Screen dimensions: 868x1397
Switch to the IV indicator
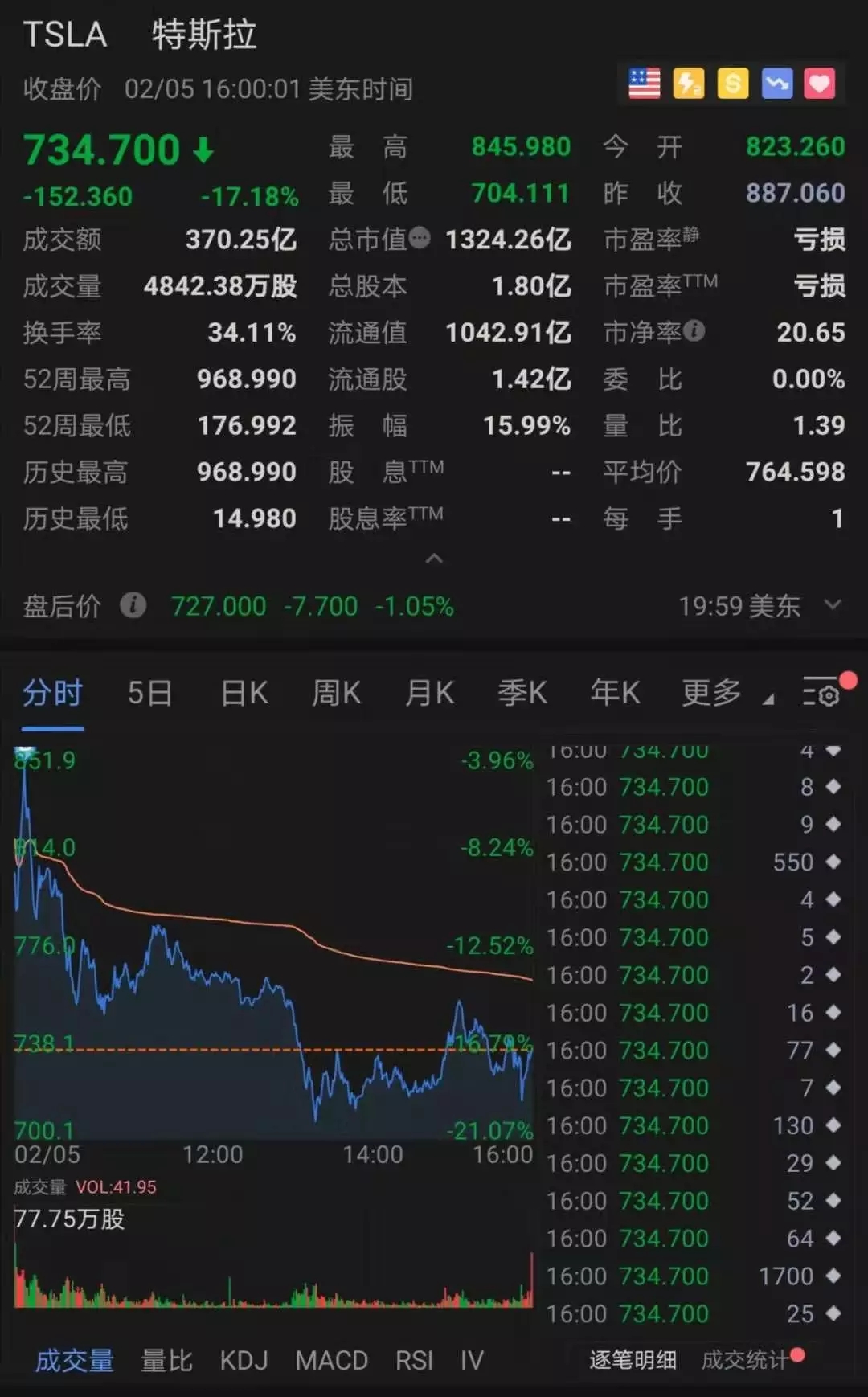[472, 1360]
